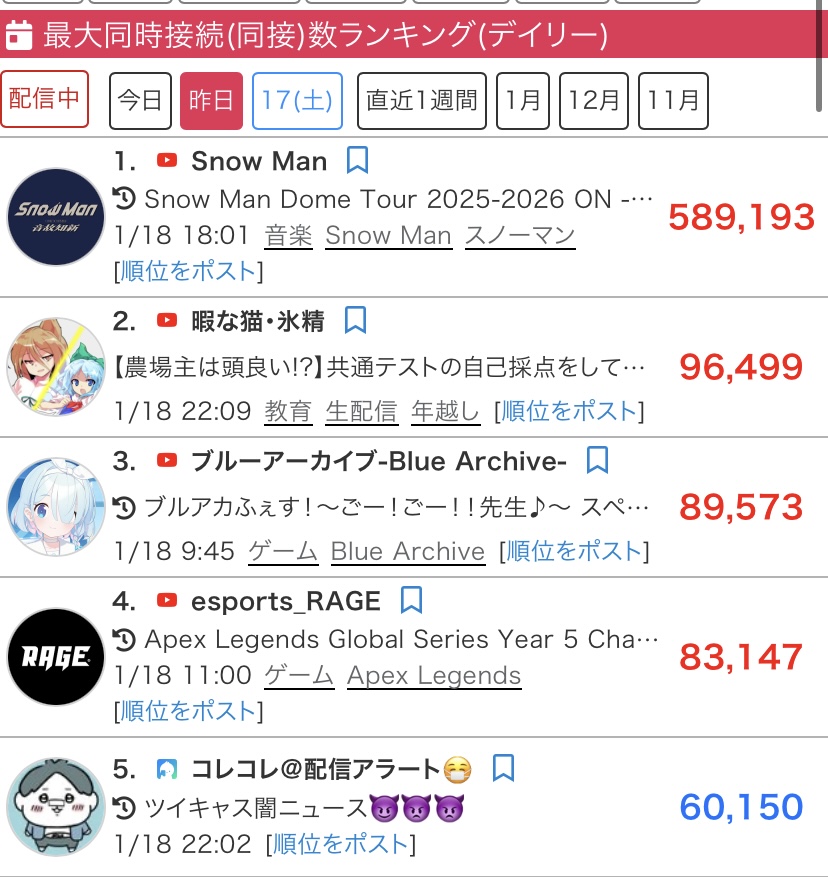Bookmark the 暇な猫・氷精 channel

[355, 321]
